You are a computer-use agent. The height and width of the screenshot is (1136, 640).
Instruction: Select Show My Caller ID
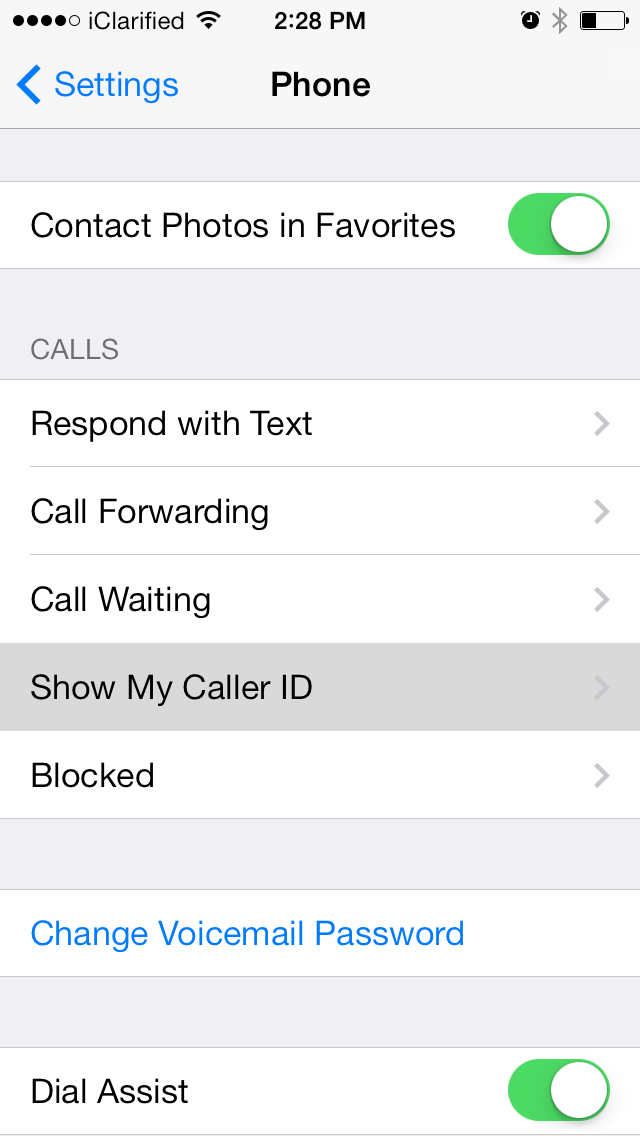320,687
